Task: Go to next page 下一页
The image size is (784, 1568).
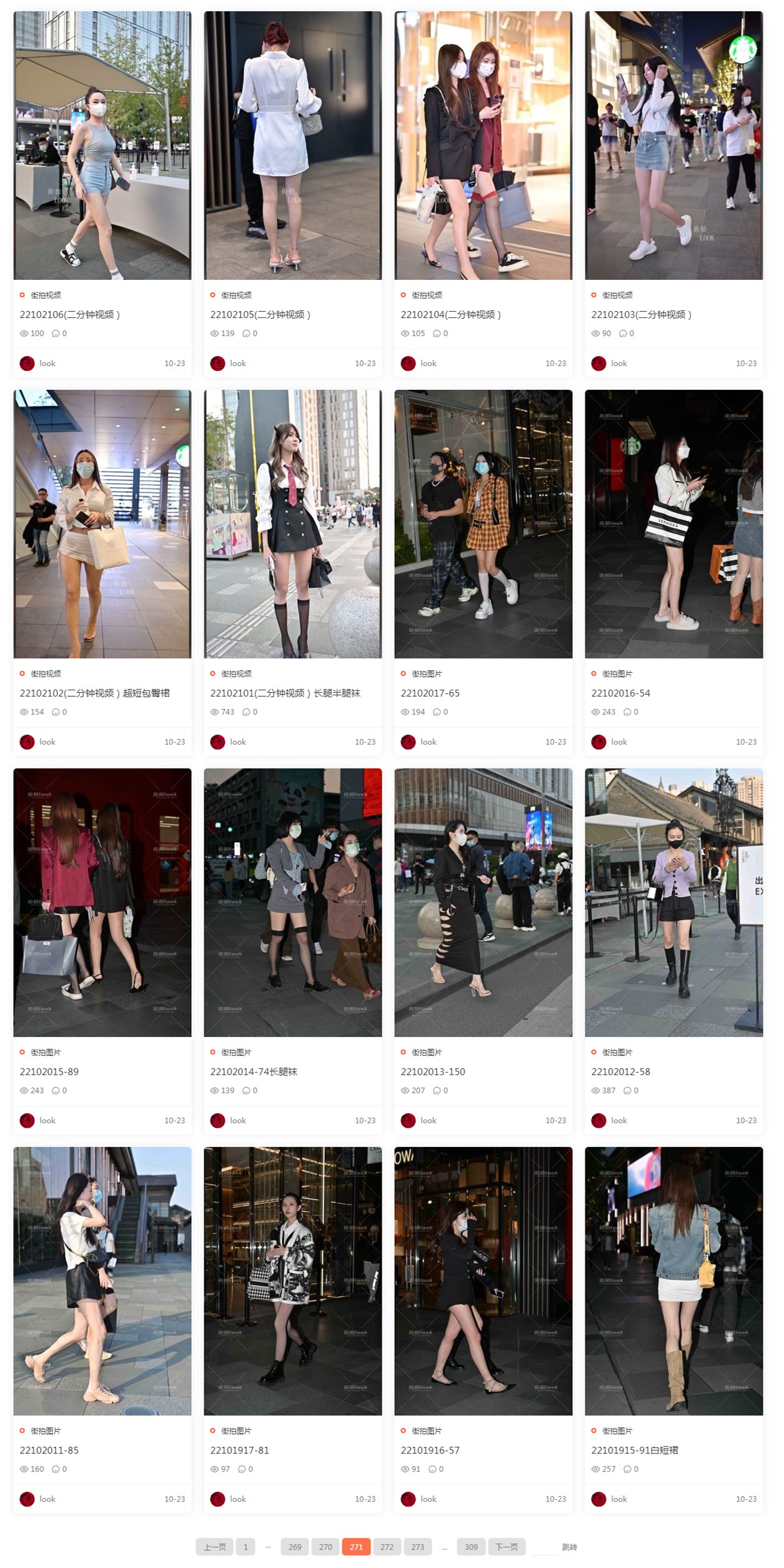Action: (506, 1547)
